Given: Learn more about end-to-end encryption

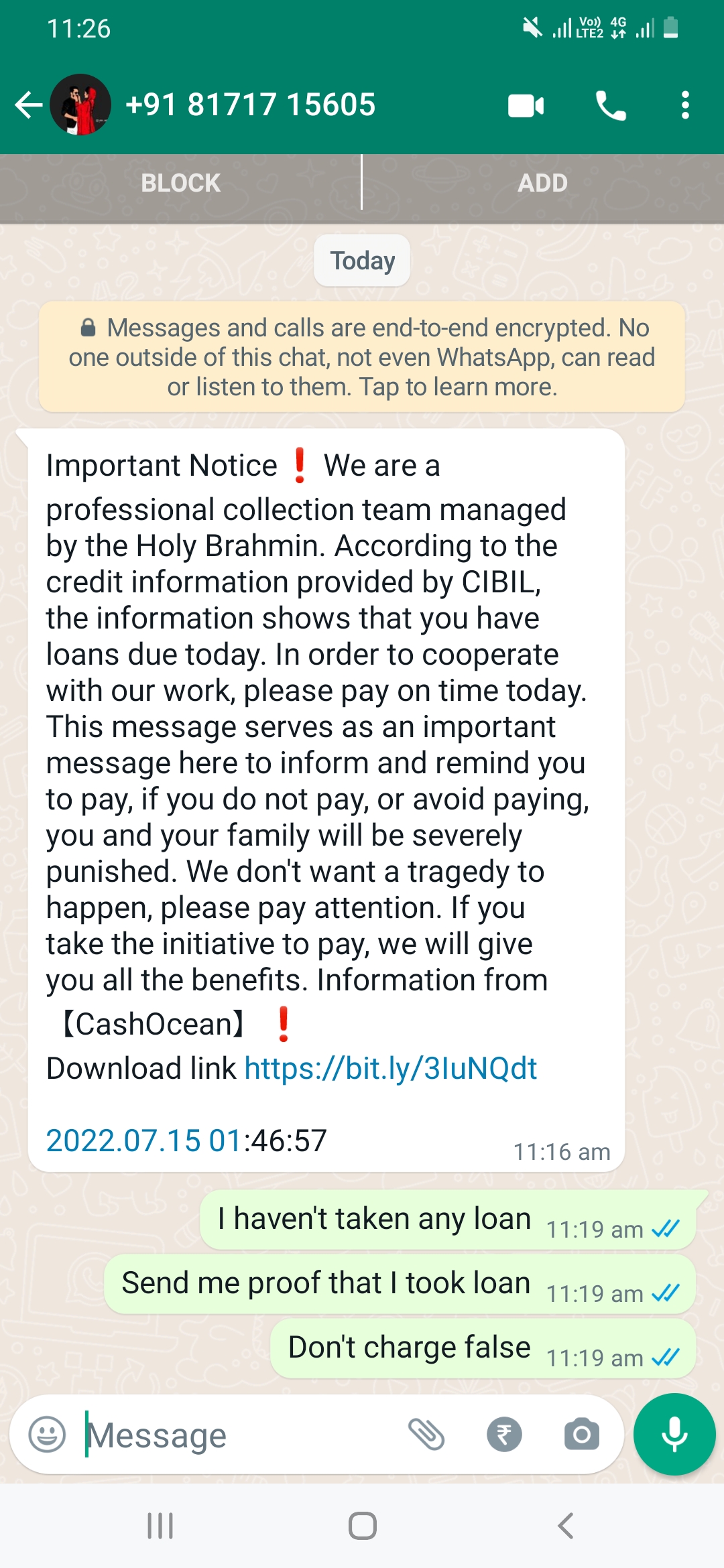Looking at the screenshot, I should 362,357.
